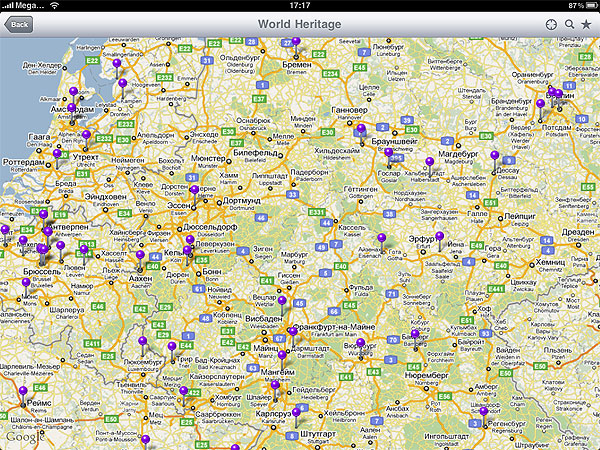Select the pin near Regensburg
Image resolution: width=600 pixels, height=450 pixels.
[x=483, y=412]
